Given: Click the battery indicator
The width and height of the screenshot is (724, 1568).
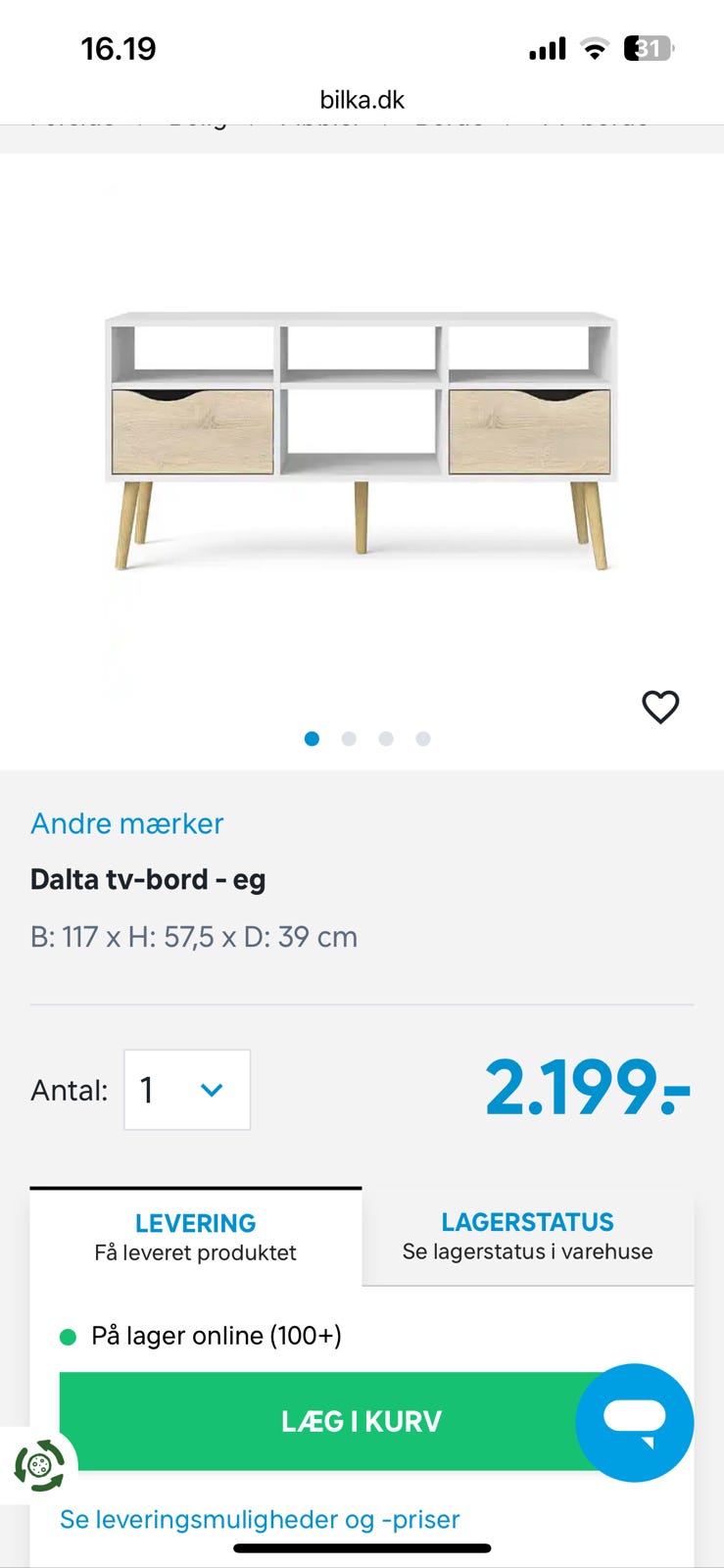Looking at the screenshot, I should 650,48.
